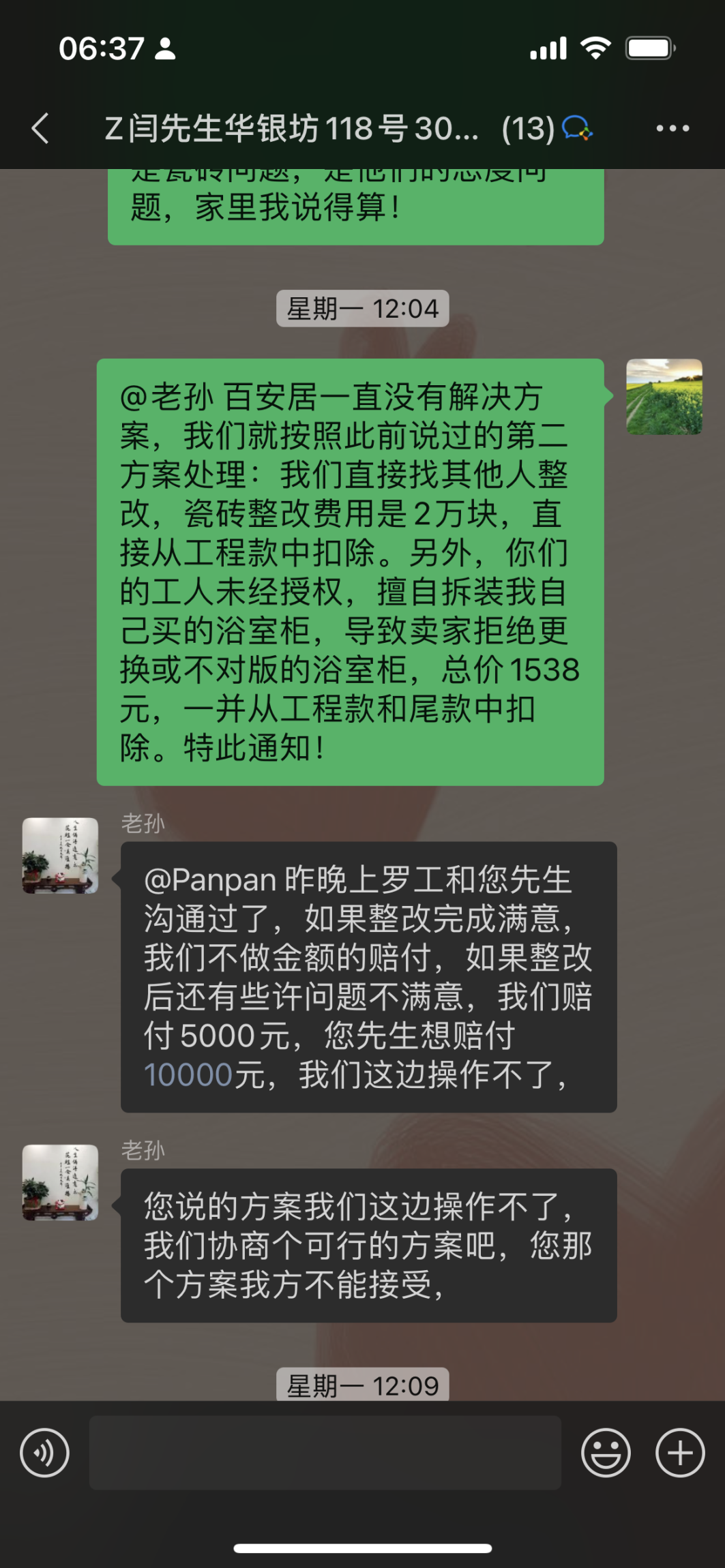Go back to the chat list

[x=41, y=128]
